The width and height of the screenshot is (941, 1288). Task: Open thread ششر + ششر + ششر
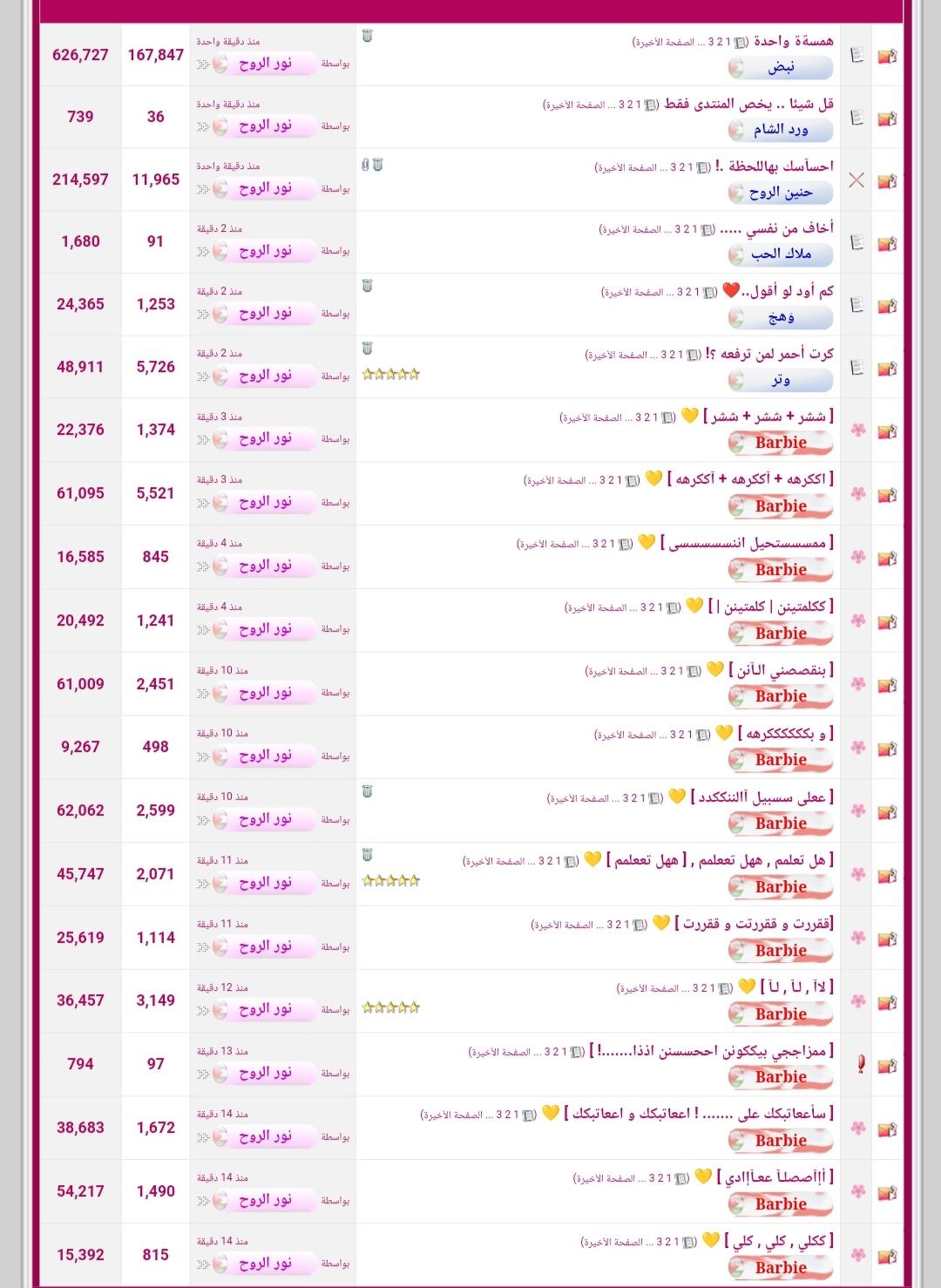pyautogui.click(x=771, y=417)
